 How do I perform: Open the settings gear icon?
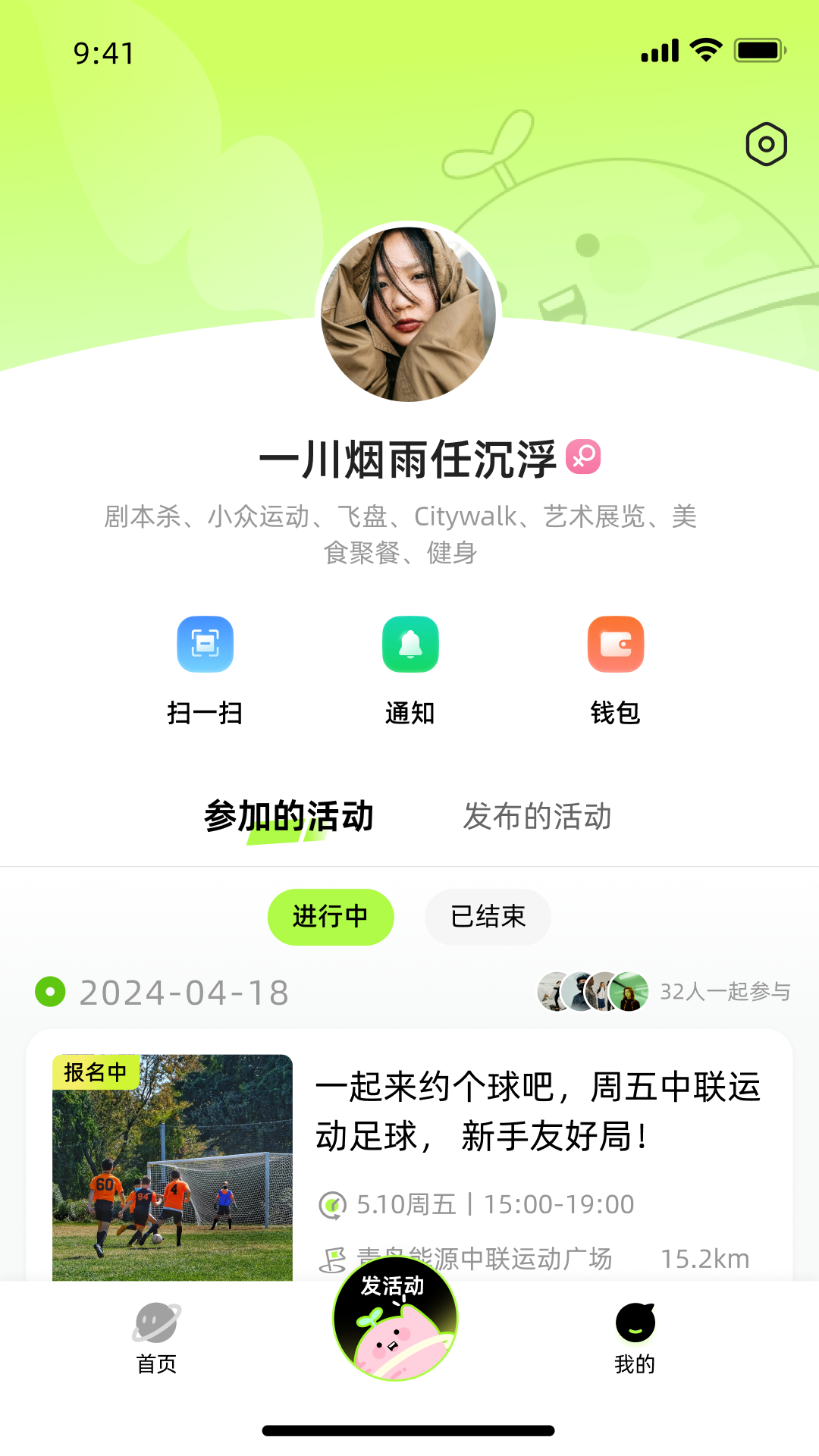tap(766, 144)
